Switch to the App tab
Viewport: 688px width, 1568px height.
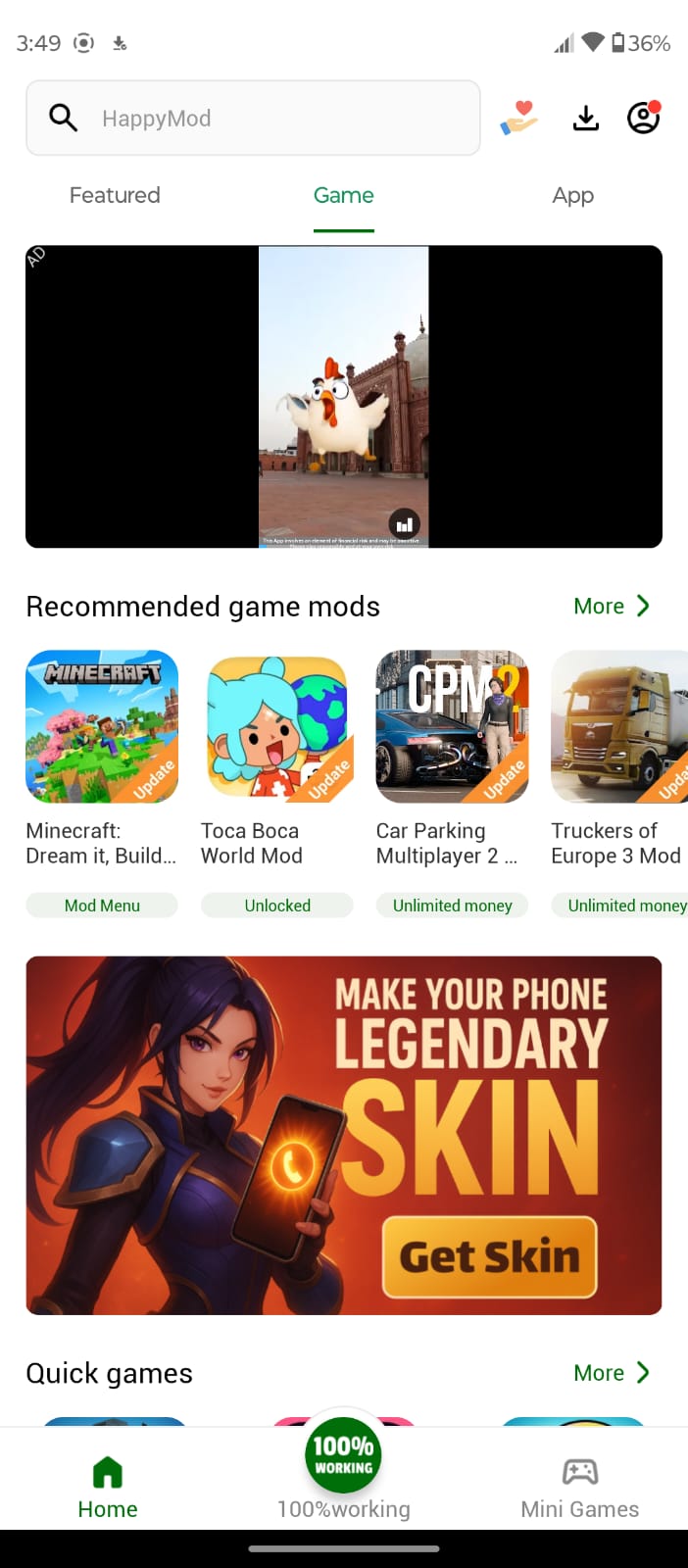(x=572, y=195)
